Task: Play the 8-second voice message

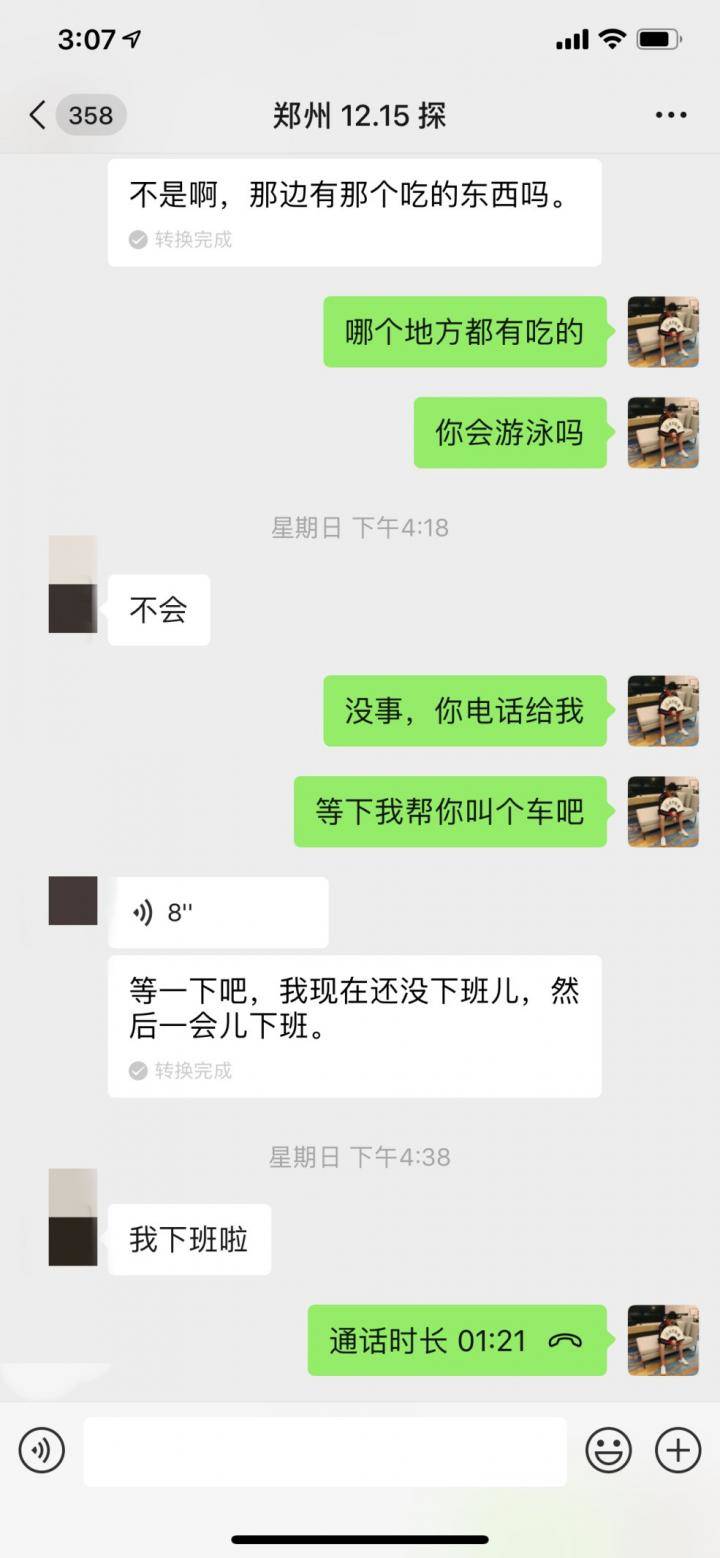Action: [218, 911]
